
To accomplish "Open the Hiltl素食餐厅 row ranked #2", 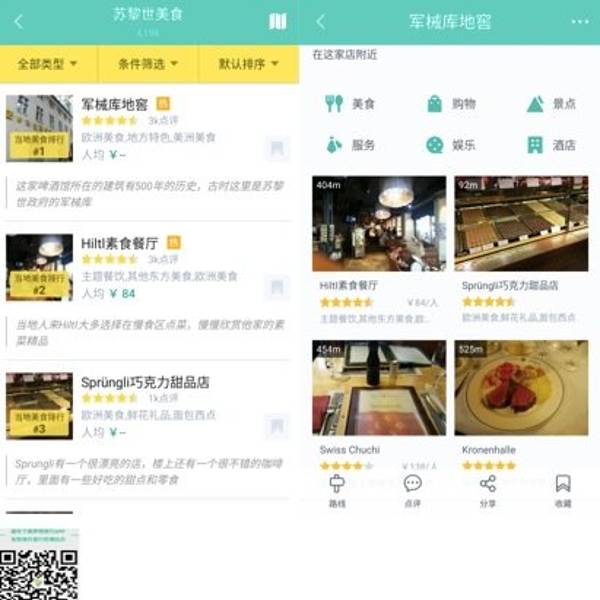I will pos(150,267).
